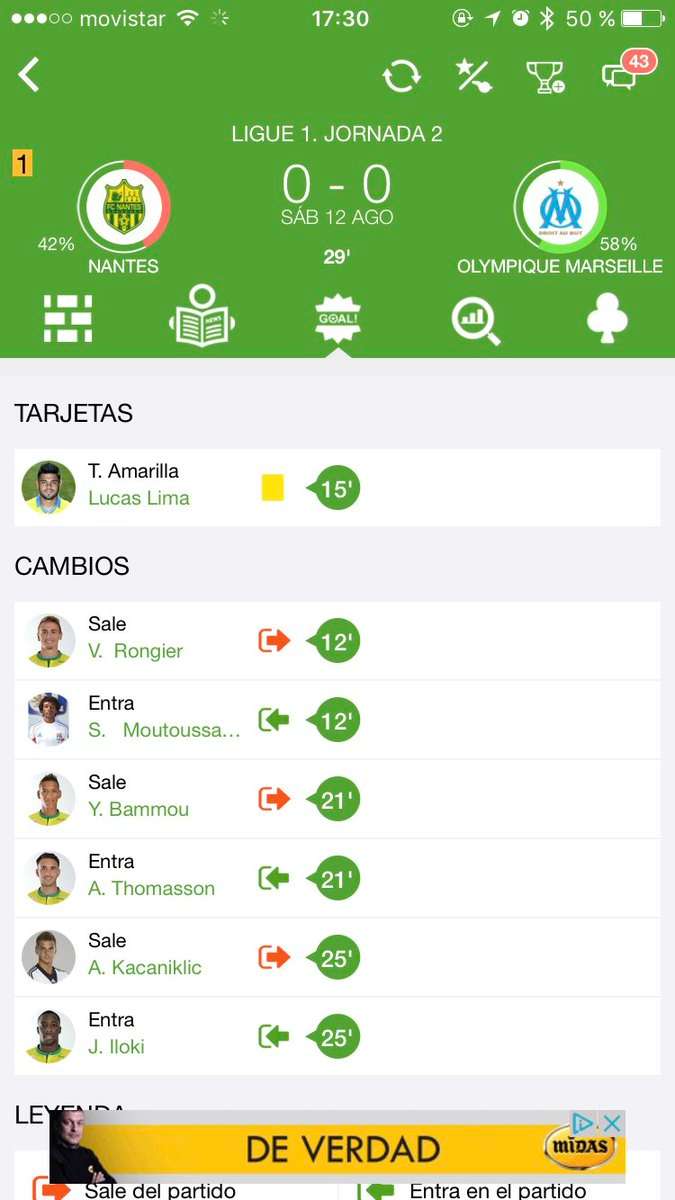Viewport: 675px width, 1200px height.
Task: Switch to the statistics analysis tab
Action: coord(474,320)
